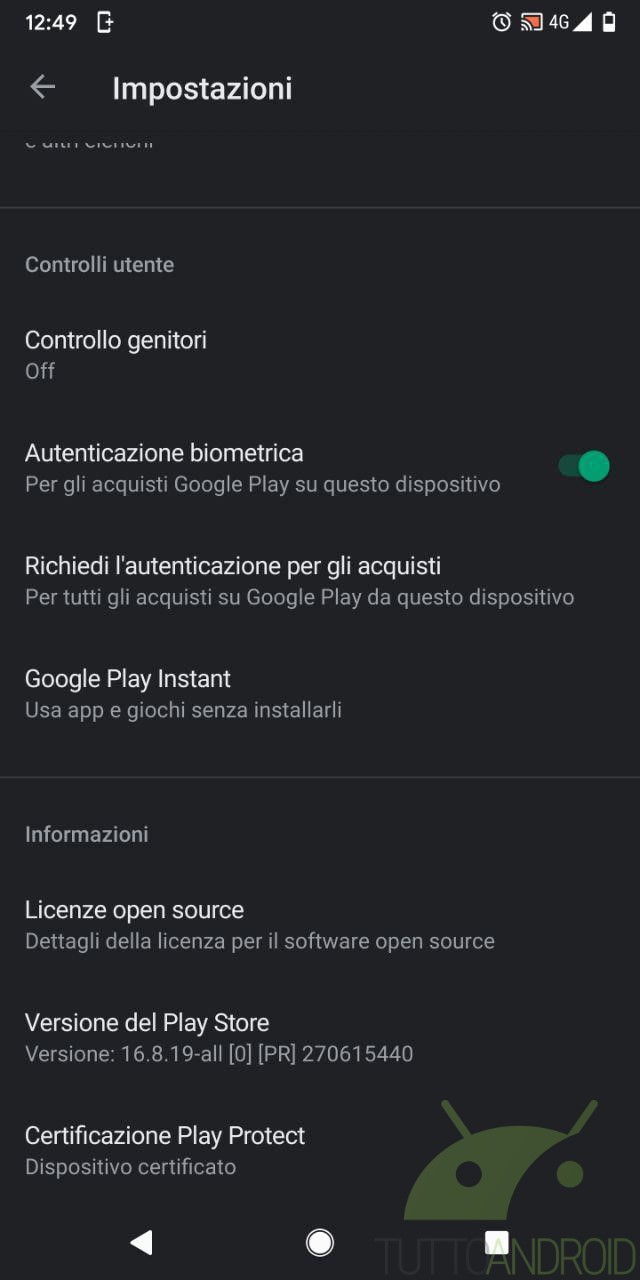Go back using the app bar arrow
Screen dimensions: 640x1280
[42, 87]
